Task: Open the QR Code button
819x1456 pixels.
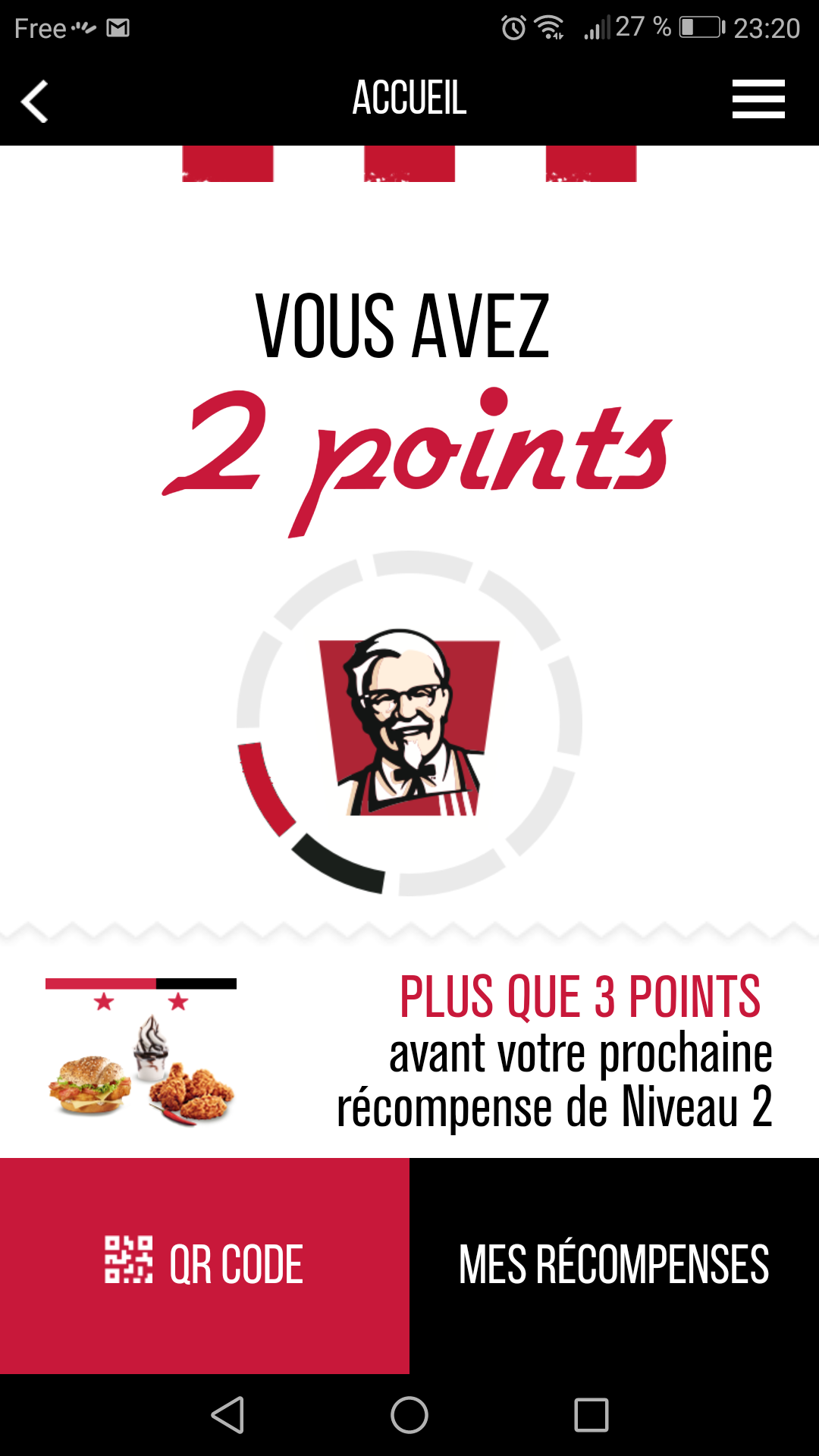Action: point(204,1265)
